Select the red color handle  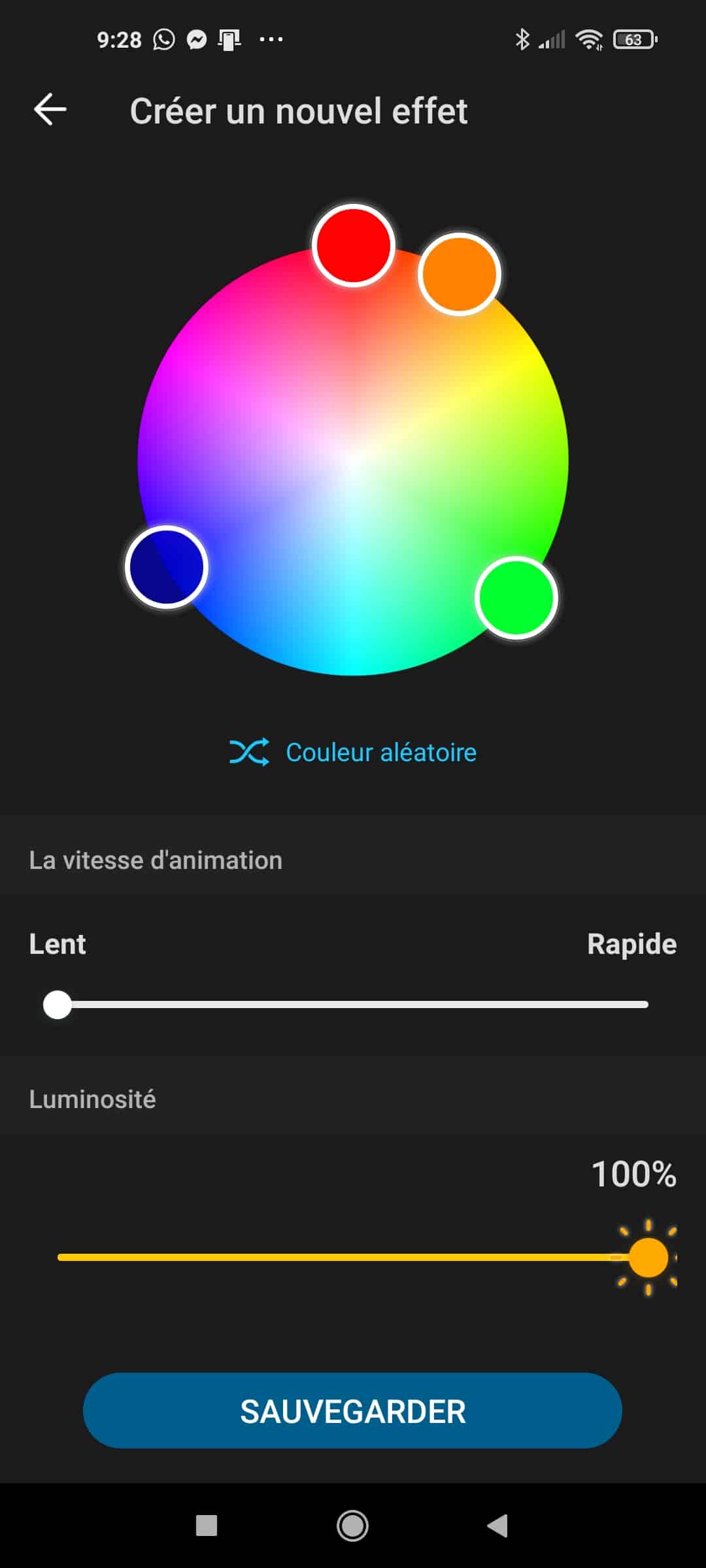pyautogui.click(x=354, y=246)
